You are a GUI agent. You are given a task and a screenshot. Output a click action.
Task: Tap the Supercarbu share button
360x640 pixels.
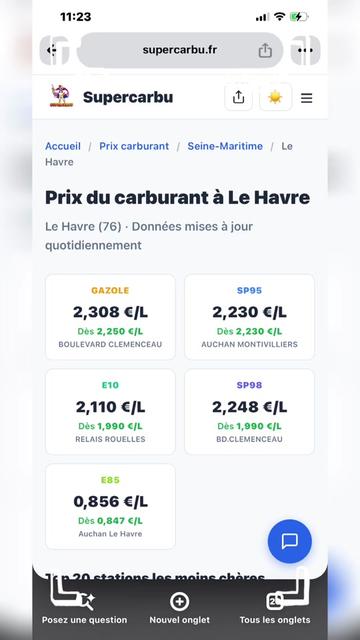pyautogui.click(x=238, y=98)
